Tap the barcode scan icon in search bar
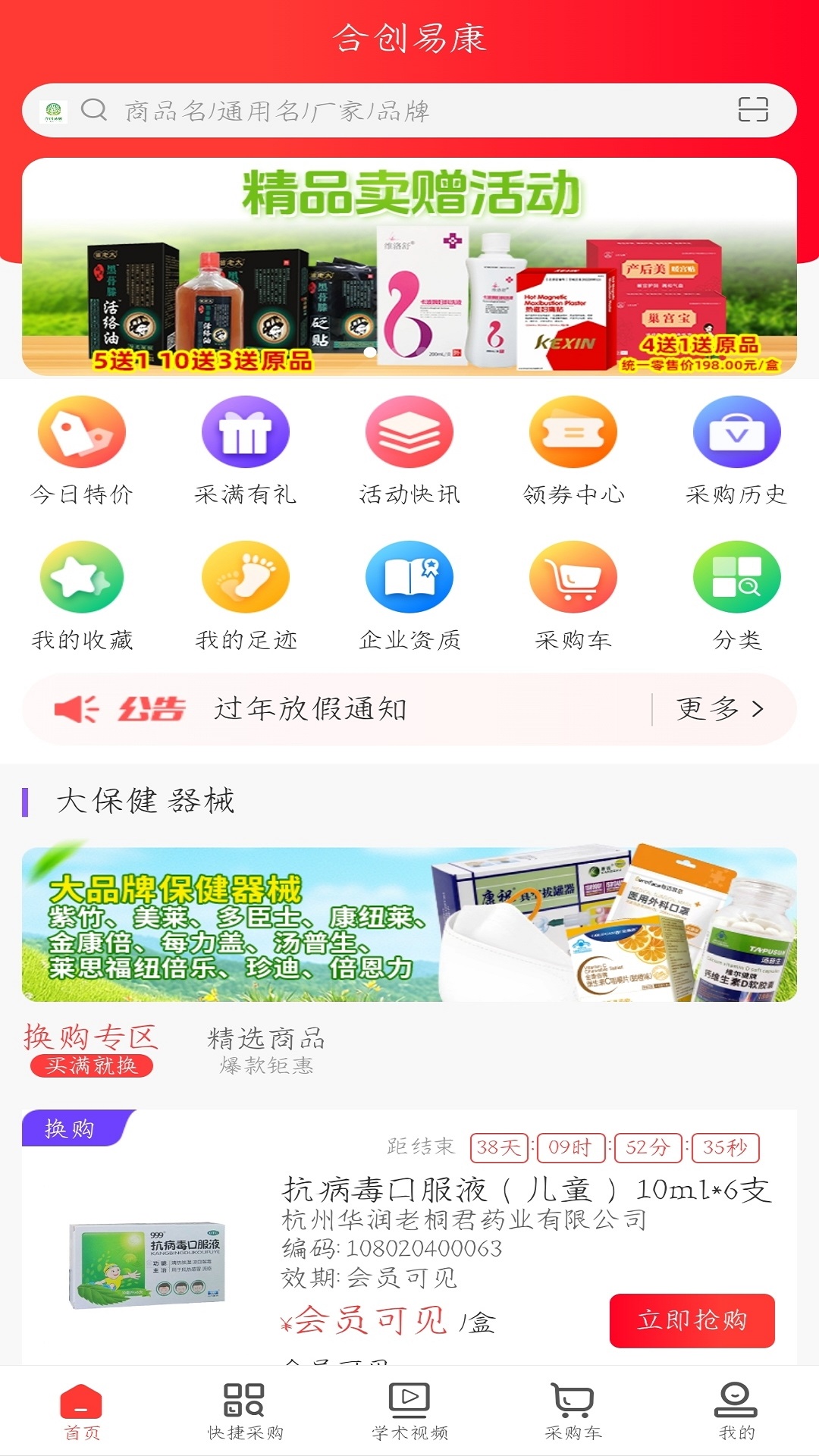819x1456 pixels. (752, 109)
